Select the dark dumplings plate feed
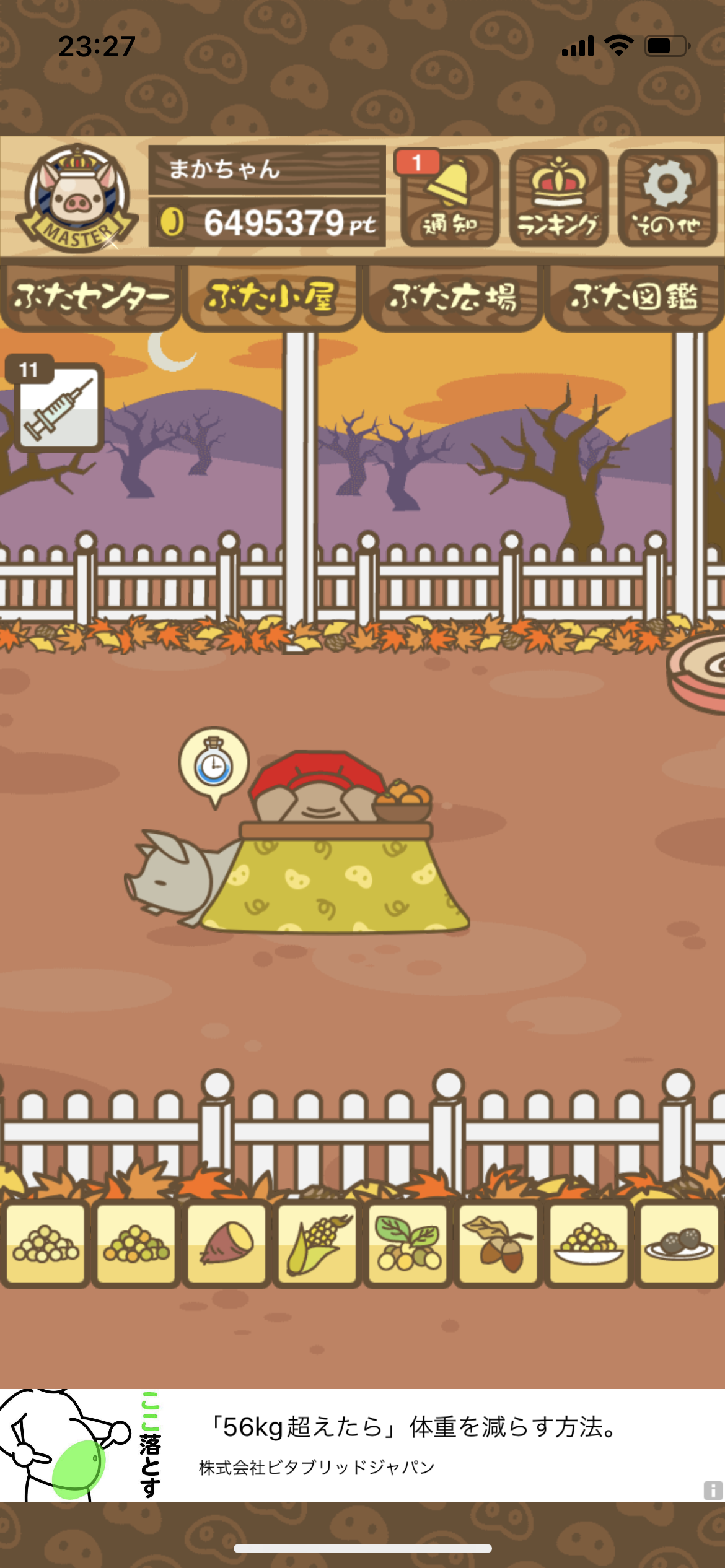 tap(679, 1243)
